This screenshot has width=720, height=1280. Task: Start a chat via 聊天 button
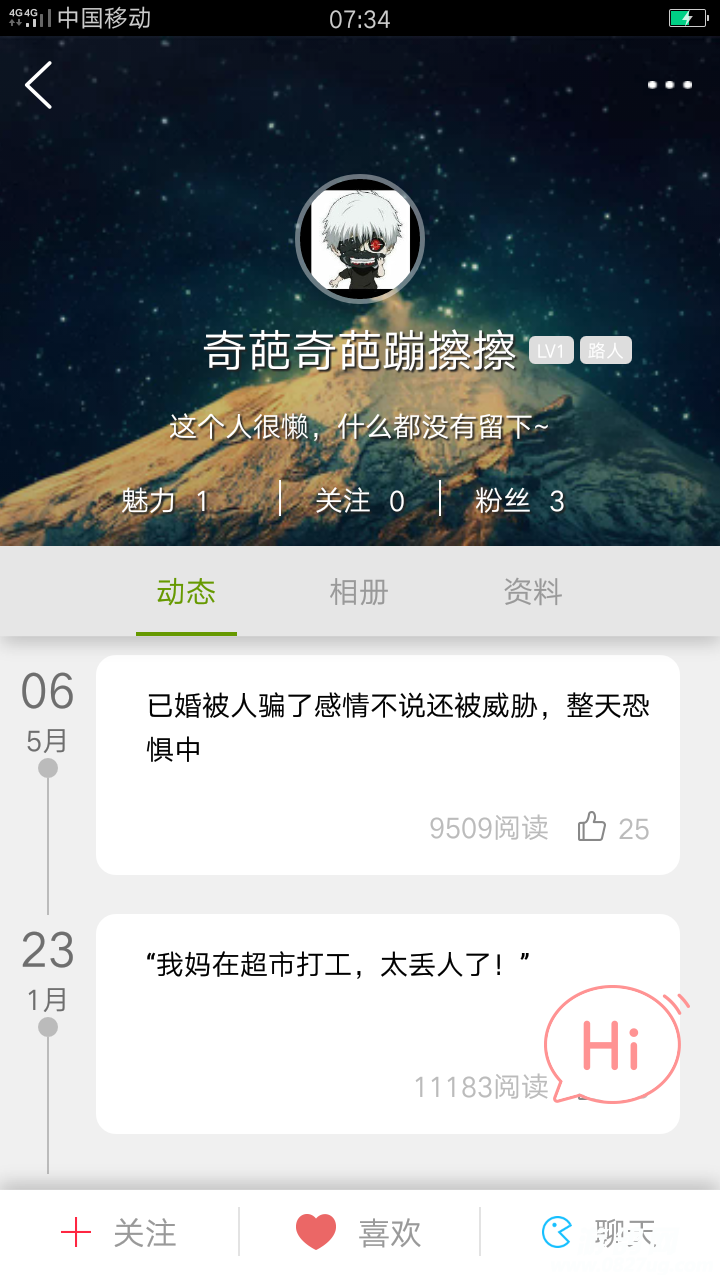(x=600, y=1233)
